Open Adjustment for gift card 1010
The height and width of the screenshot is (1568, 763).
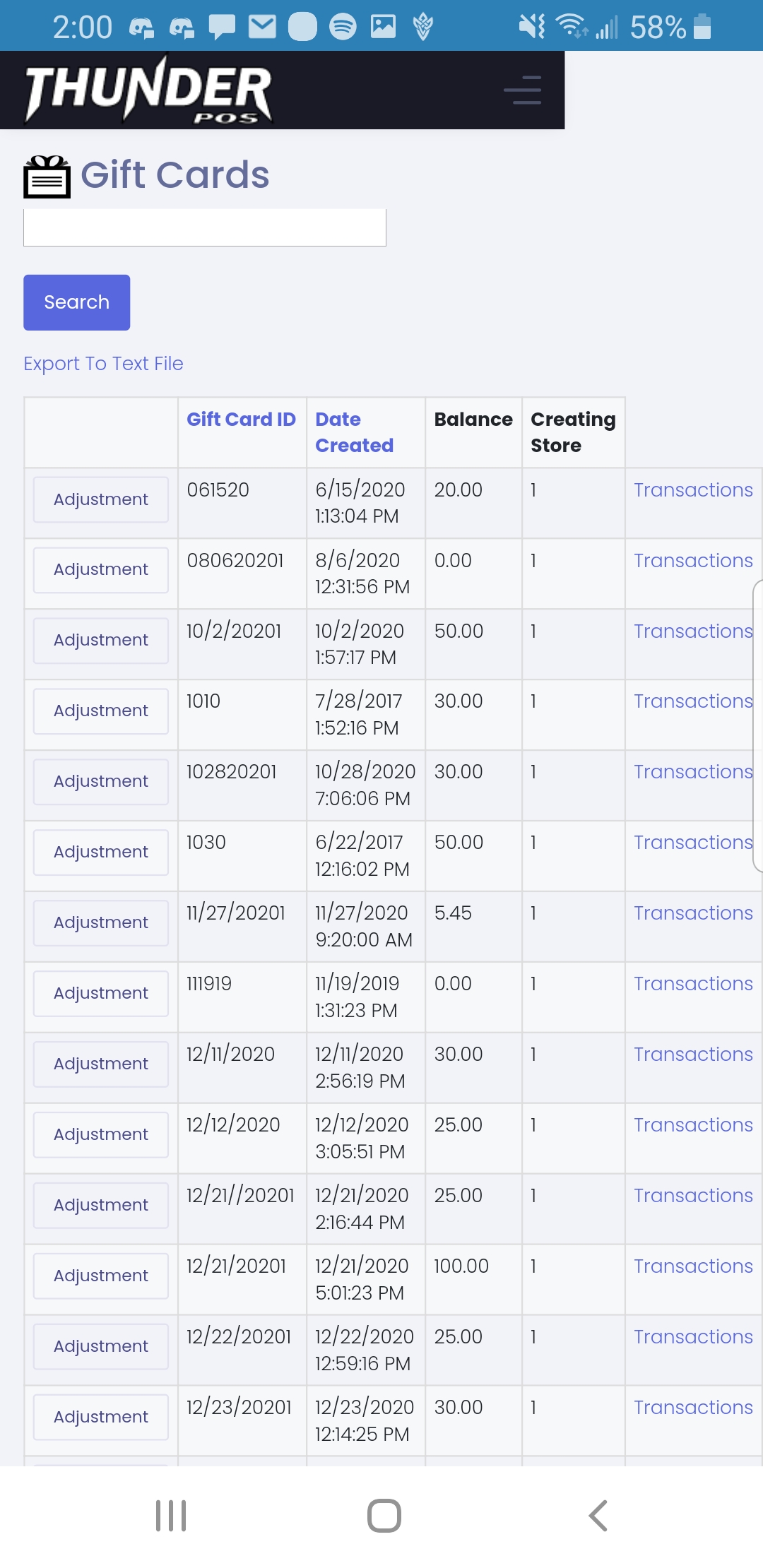(100, 711)
